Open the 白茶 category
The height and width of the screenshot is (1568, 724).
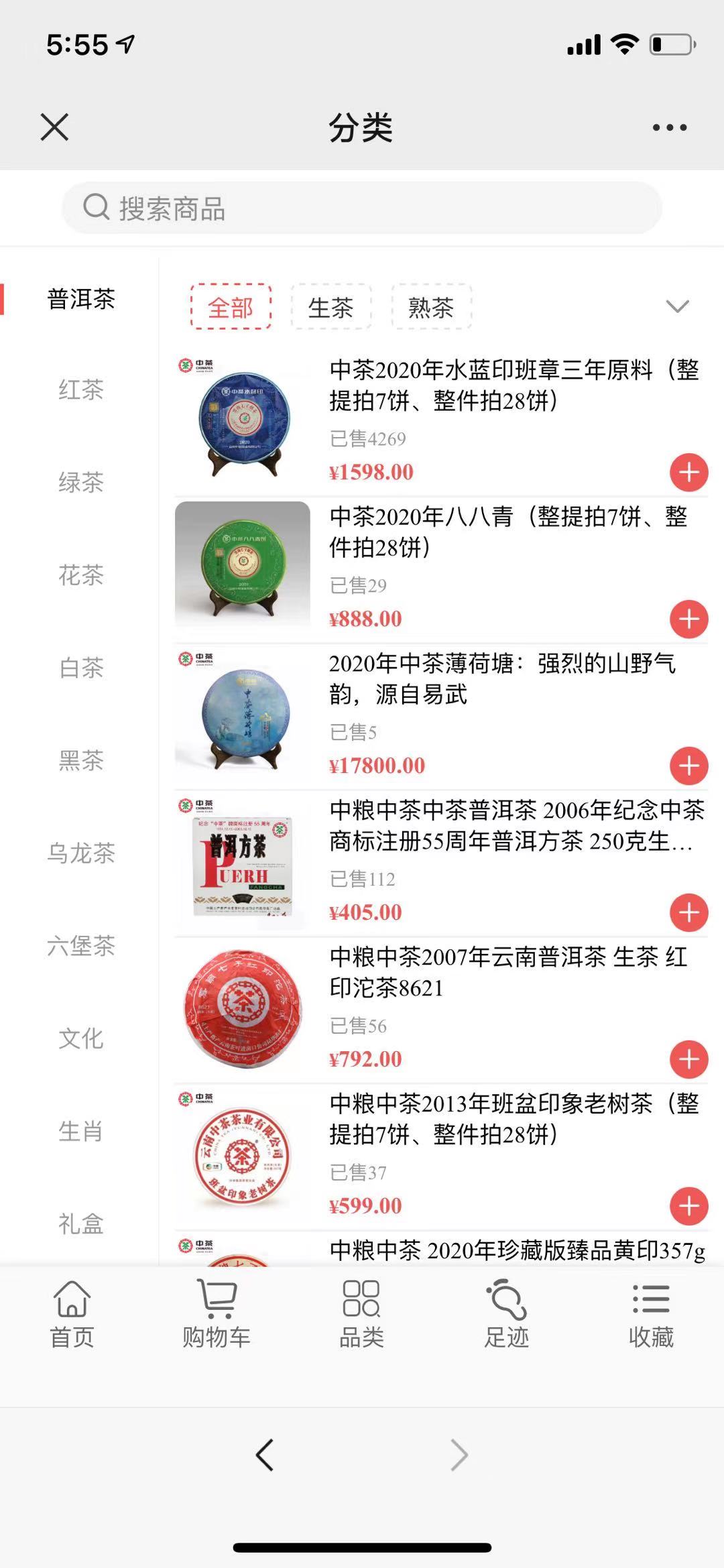click(x=80, y=668)
